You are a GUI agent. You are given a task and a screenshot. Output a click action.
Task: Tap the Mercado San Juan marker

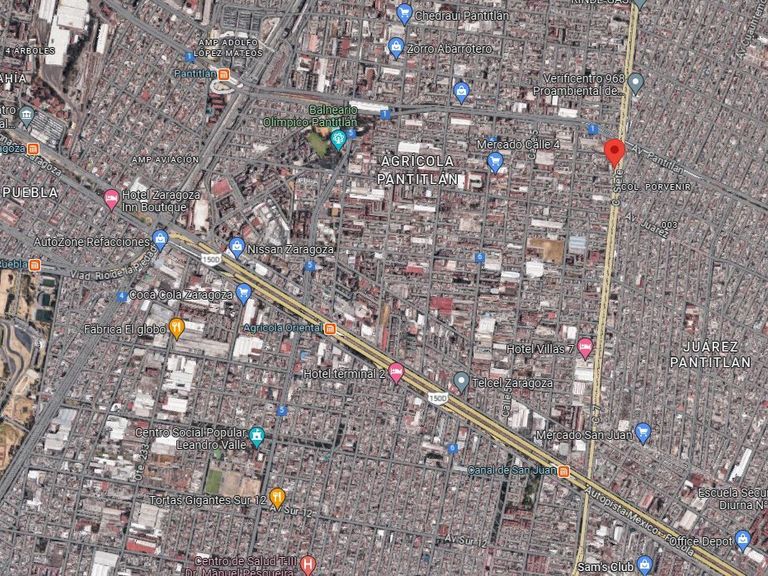coord(643,433)
